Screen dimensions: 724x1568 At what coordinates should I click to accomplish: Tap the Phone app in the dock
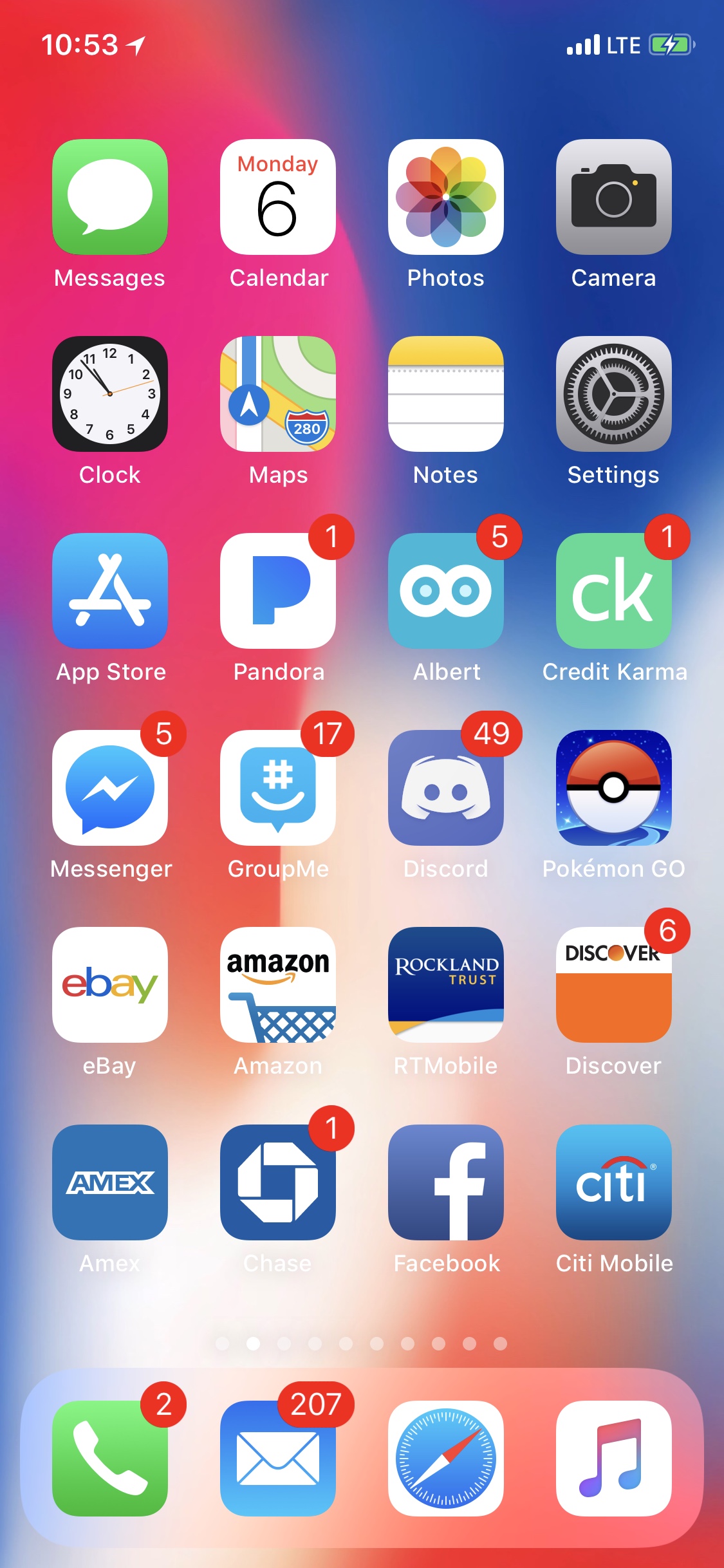(110, 1459)
